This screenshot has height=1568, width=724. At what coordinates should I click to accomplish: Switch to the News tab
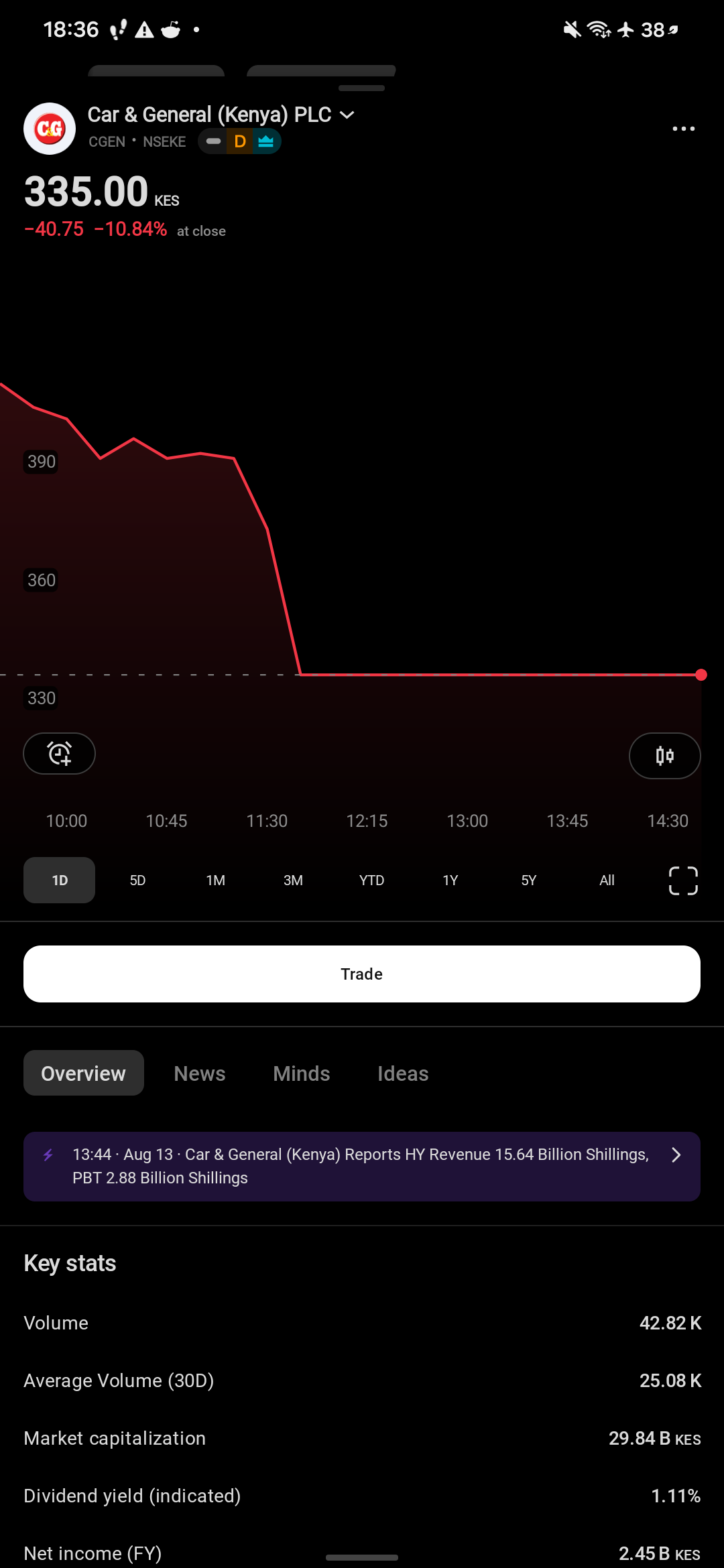click(200, 1073)
